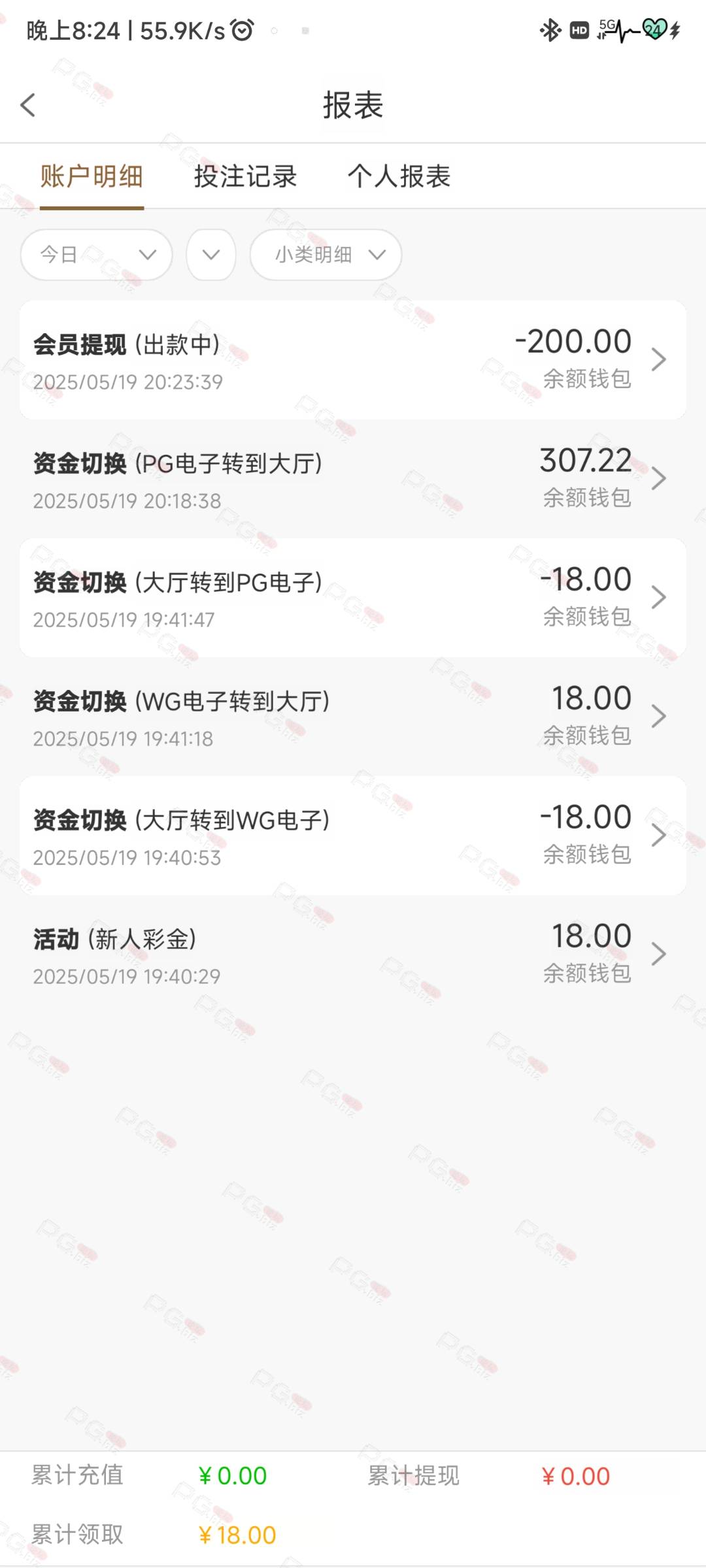
Task: Open the 大厅转到WG电子 transfer record
Action: (353, 836)
